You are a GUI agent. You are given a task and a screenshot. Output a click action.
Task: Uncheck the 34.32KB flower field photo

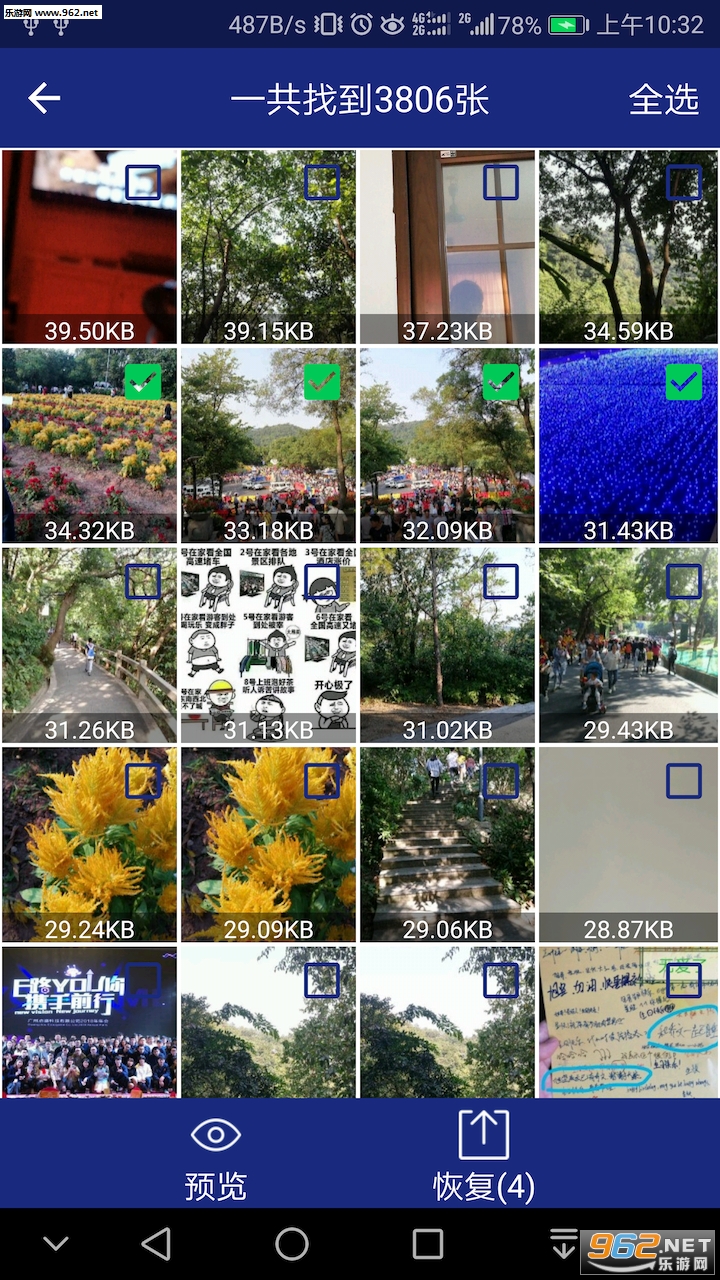(x=143, y=381)
